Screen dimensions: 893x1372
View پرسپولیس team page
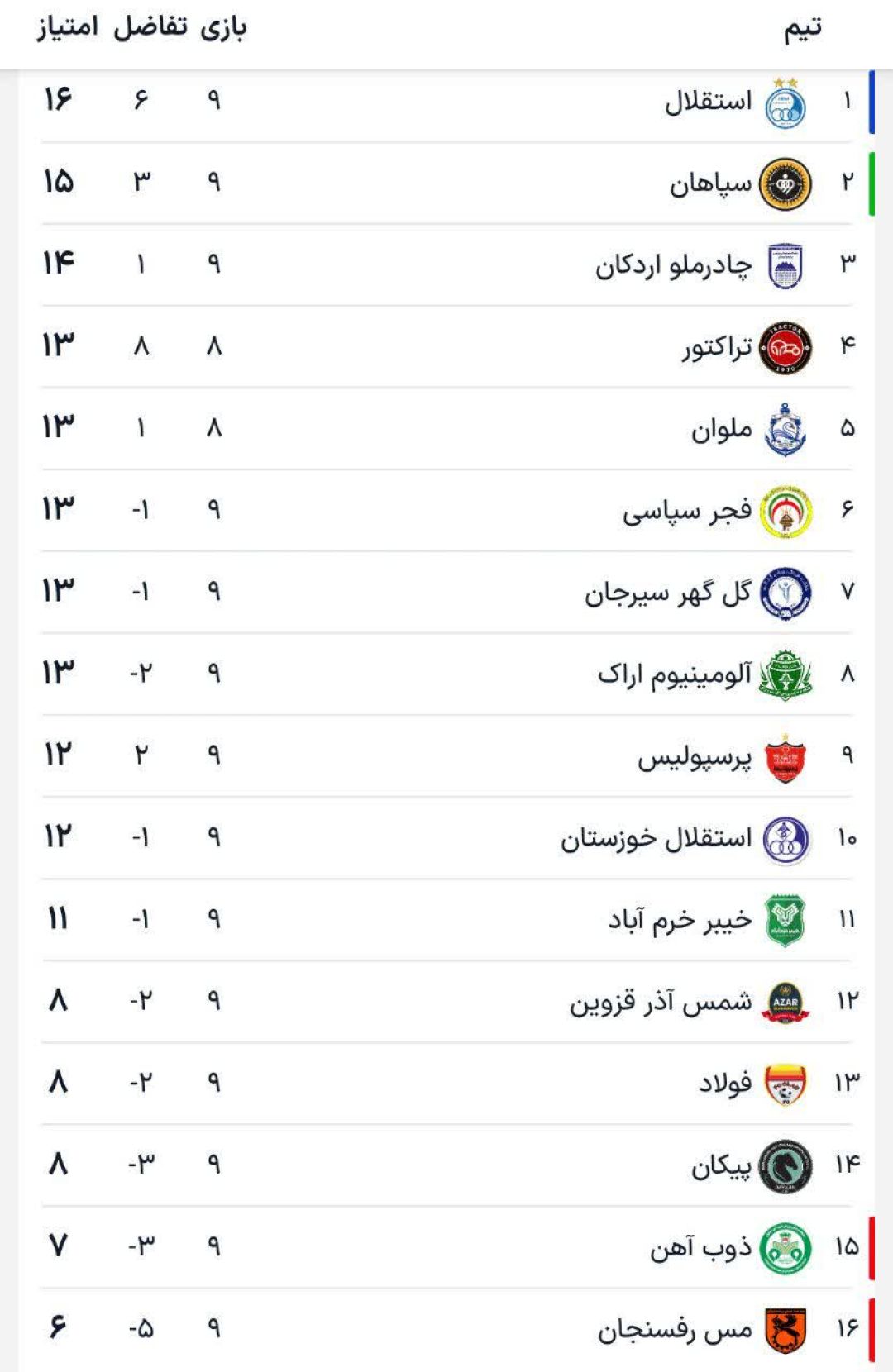pyautogui.click(x=446, y=755)
